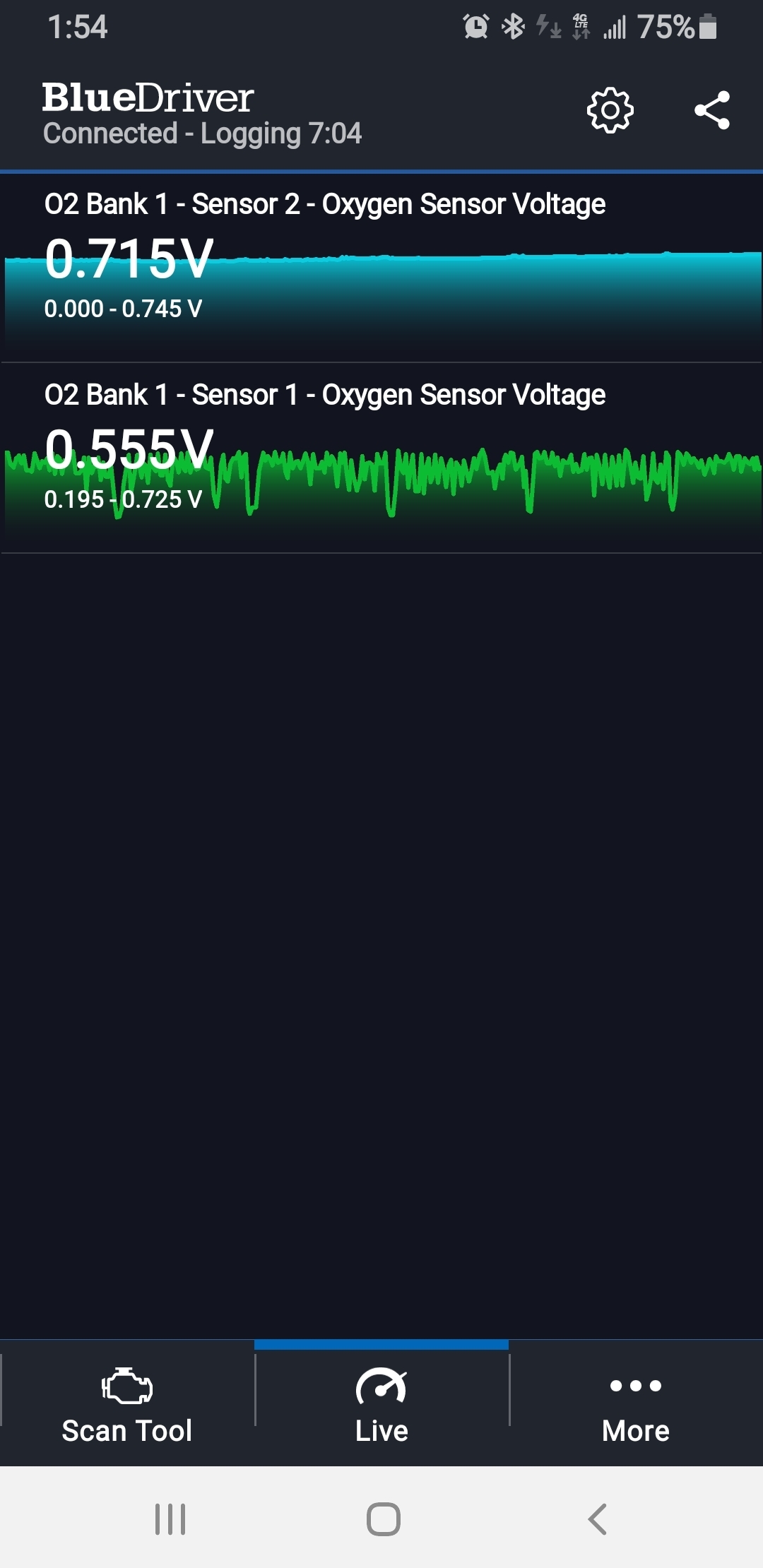Image resolution: width=763 pixels, height=1568 pixels.
Task: Share the live data log
Action: tap(712, 110)
